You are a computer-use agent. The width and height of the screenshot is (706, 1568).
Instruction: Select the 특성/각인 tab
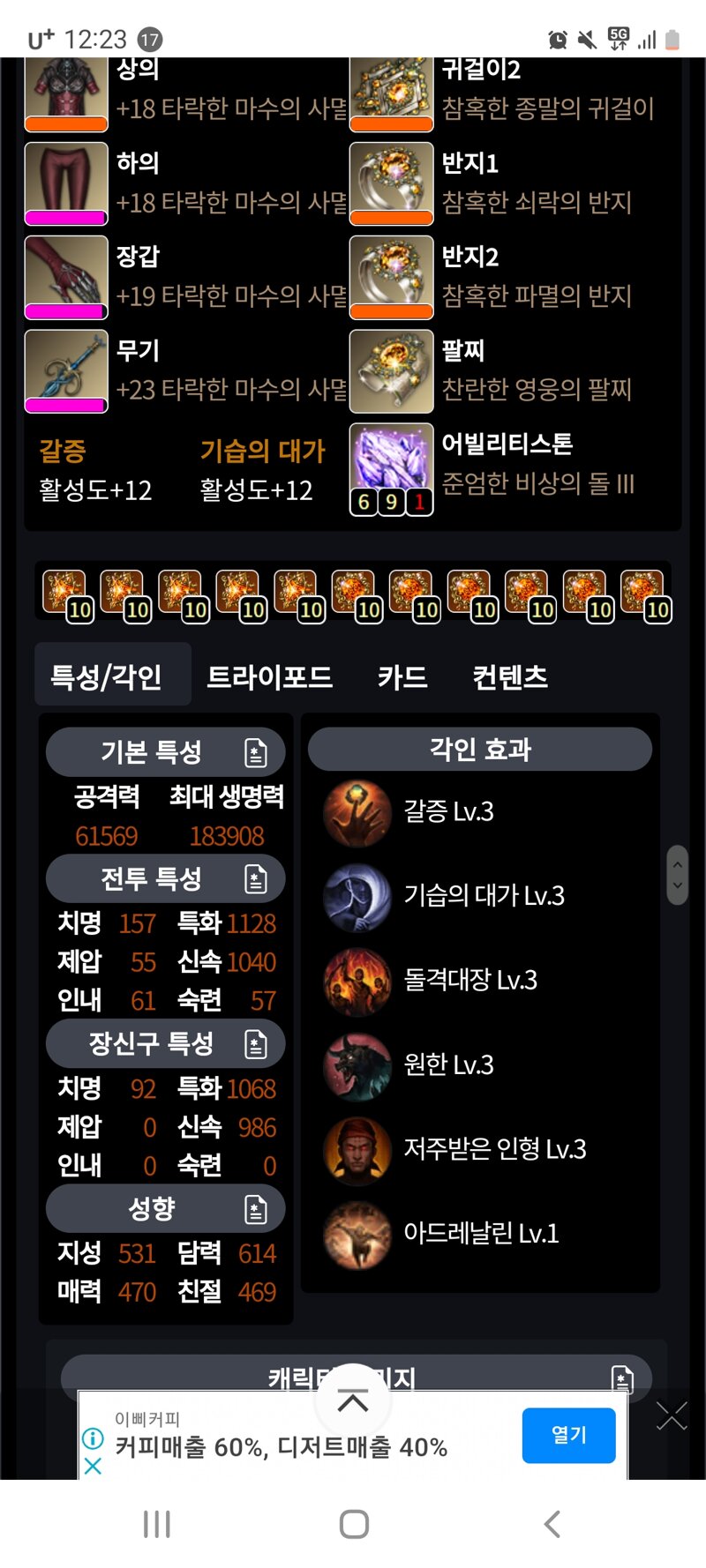click(x=107, y=676)
